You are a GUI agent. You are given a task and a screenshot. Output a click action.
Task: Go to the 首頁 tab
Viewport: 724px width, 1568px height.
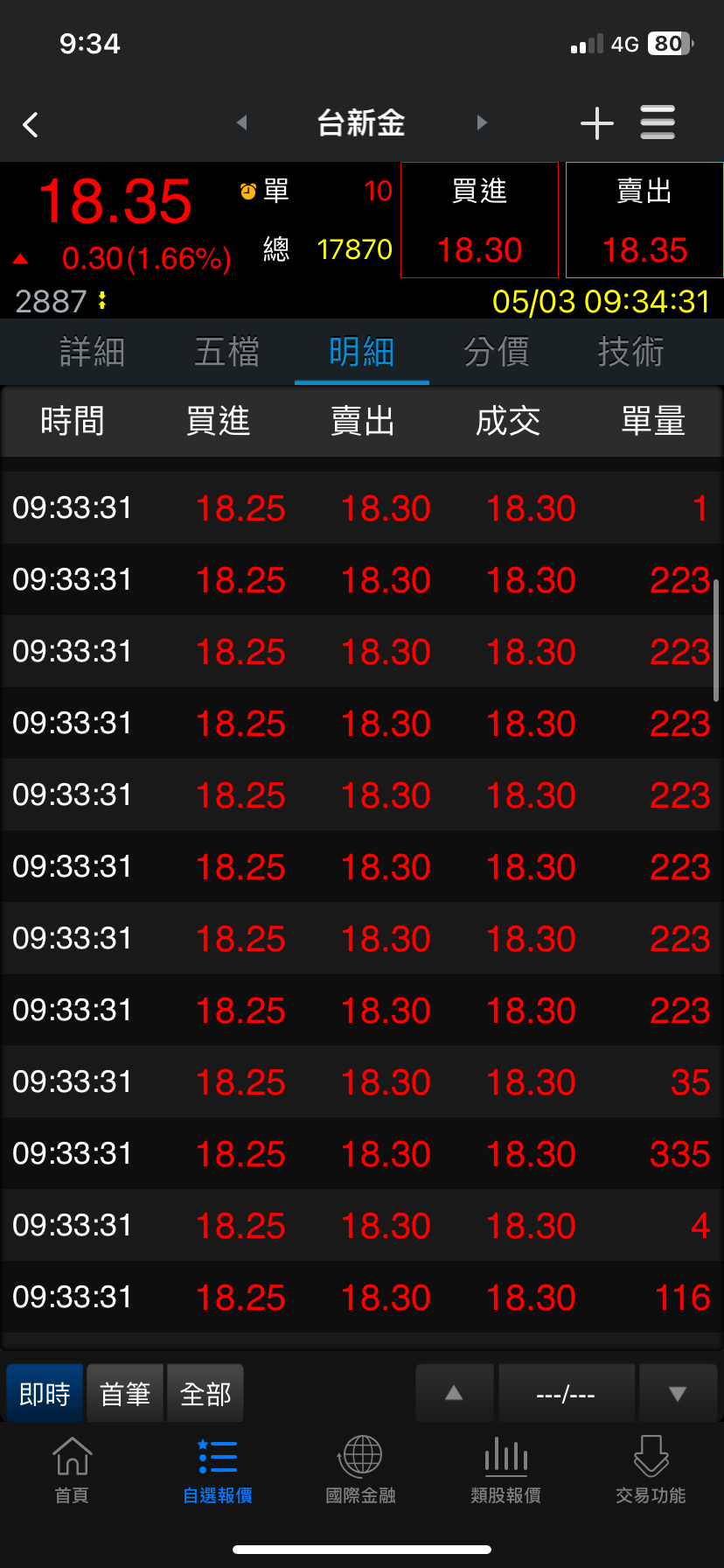(72, 1470)
